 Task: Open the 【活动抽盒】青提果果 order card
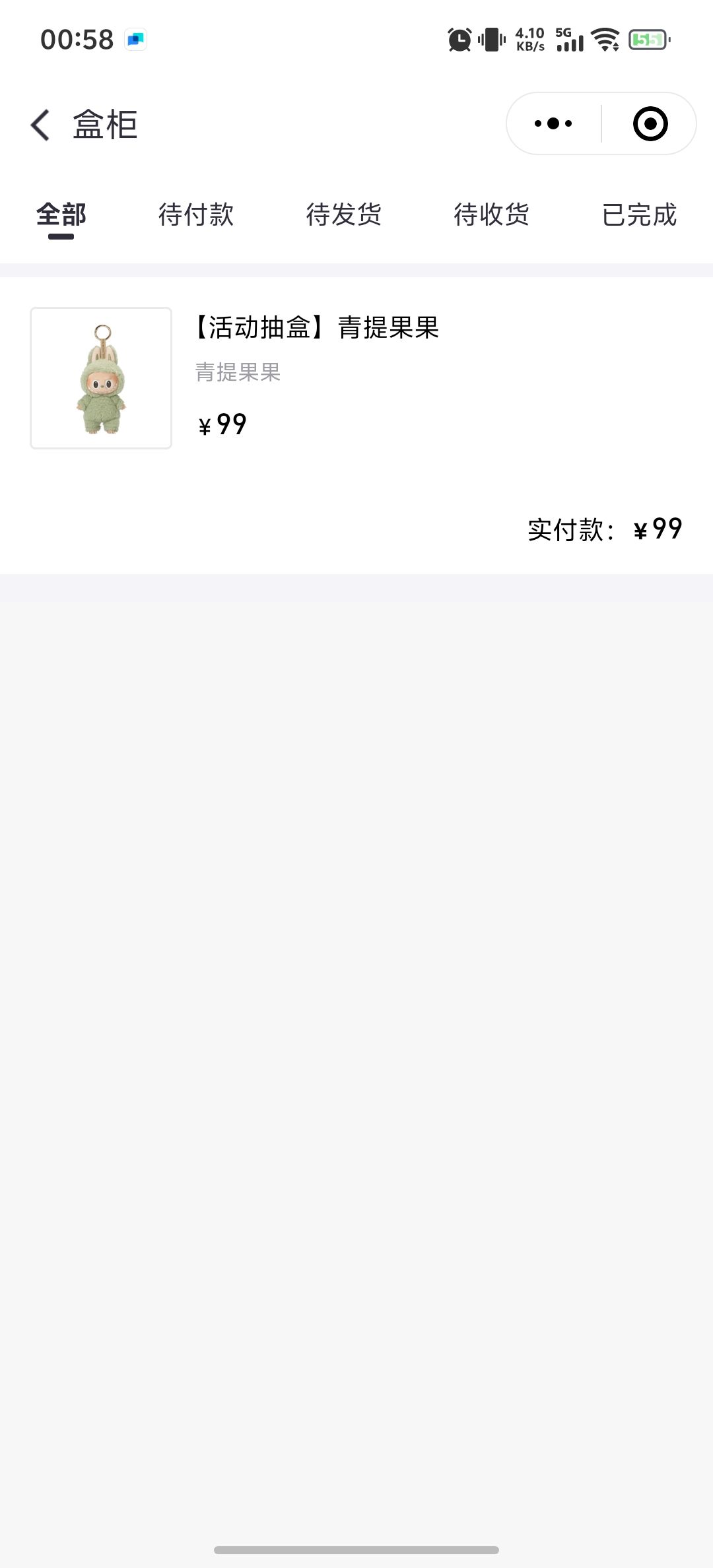click(356, 425)
